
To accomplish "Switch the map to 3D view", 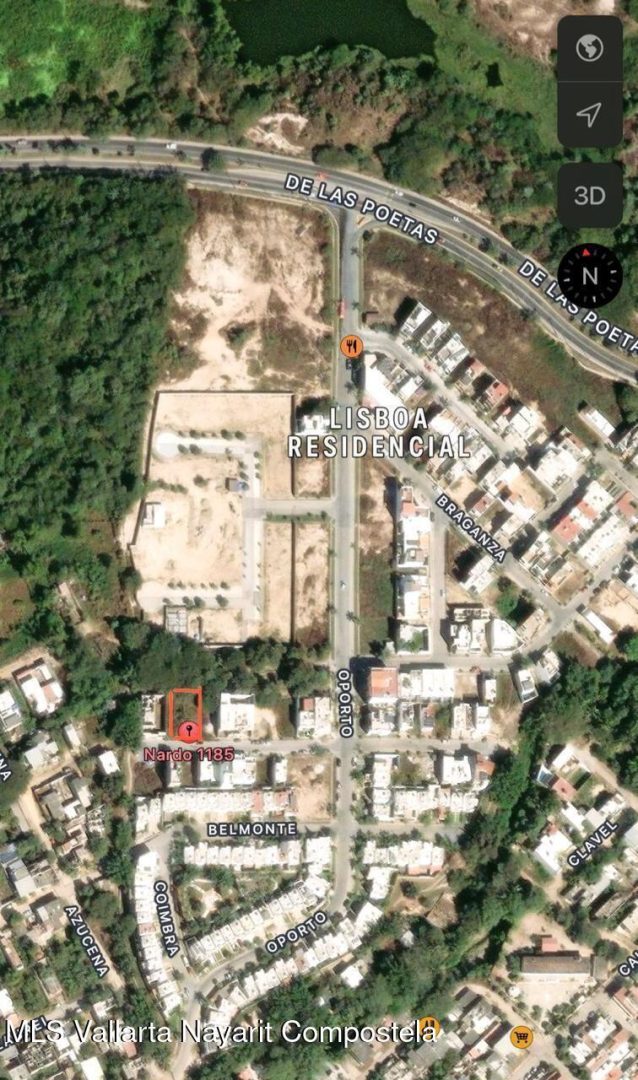I will [589, 195].
